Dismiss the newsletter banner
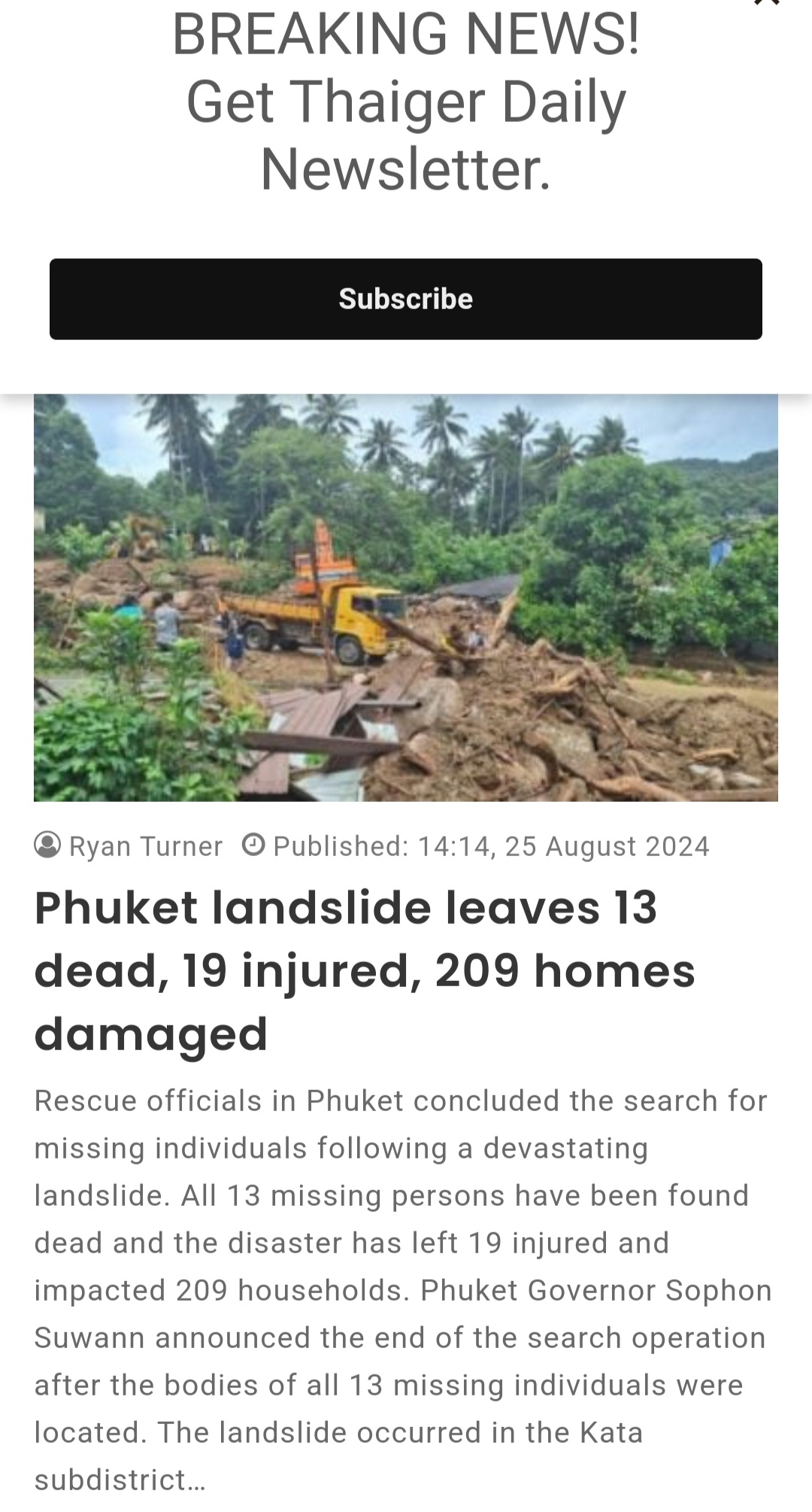 pos(766,3)
